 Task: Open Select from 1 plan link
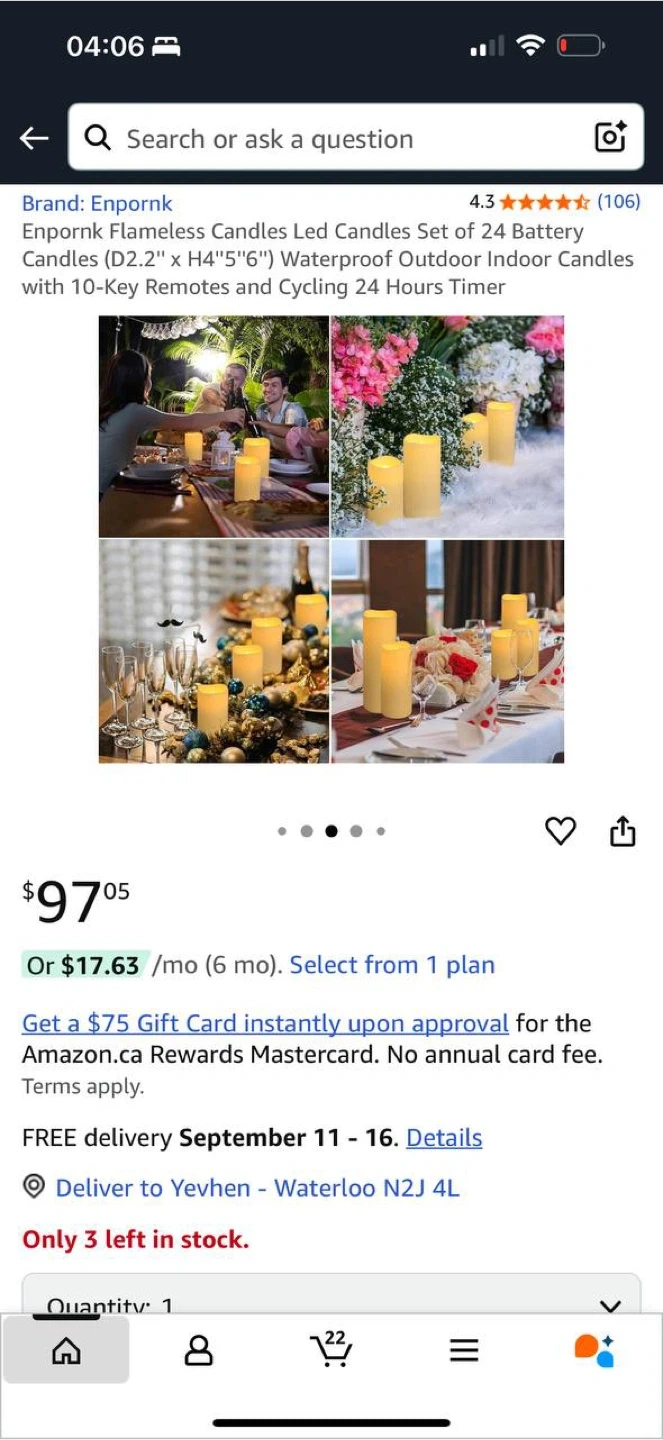coord(392,965)
